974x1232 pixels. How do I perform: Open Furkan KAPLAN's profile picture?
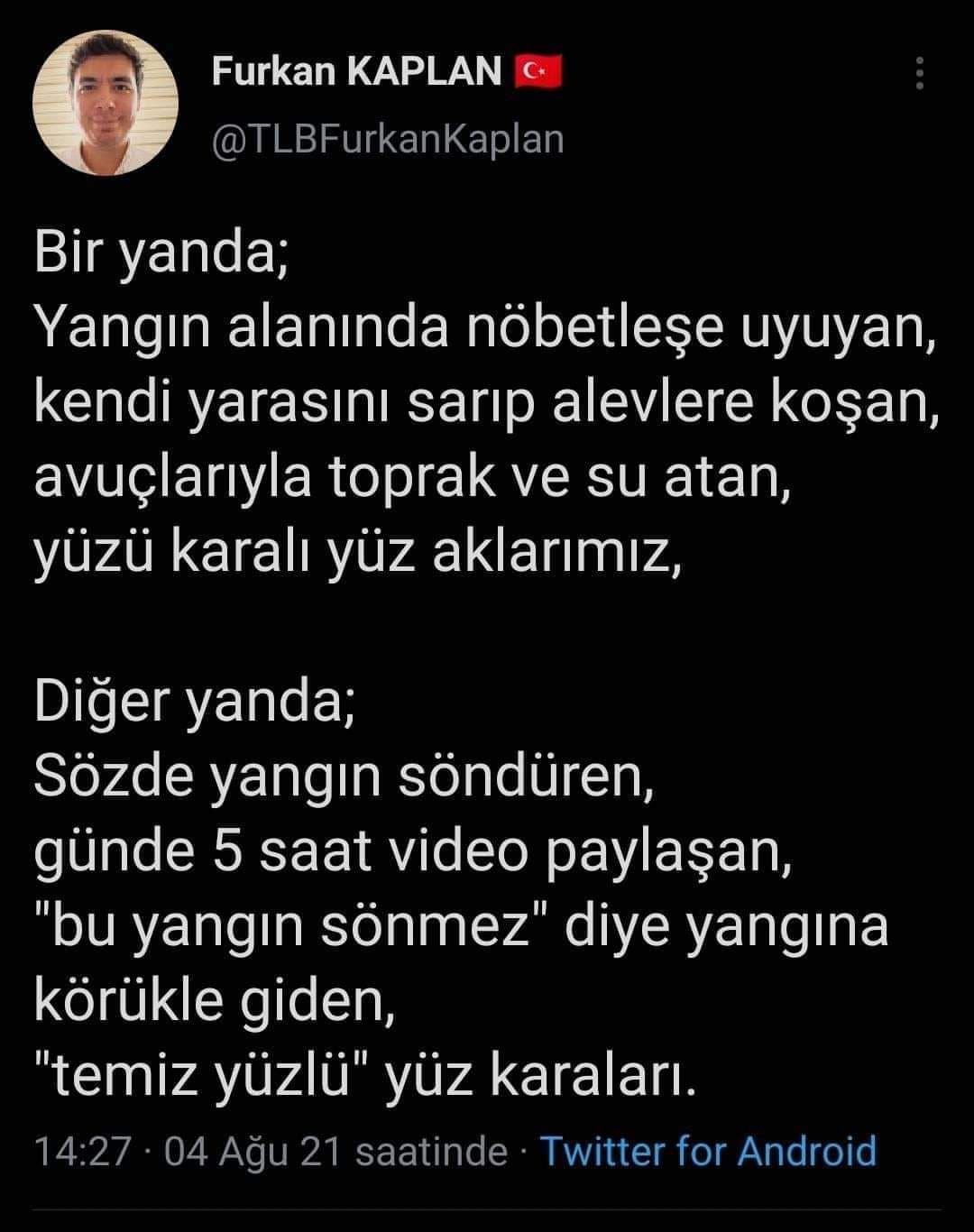106,102
